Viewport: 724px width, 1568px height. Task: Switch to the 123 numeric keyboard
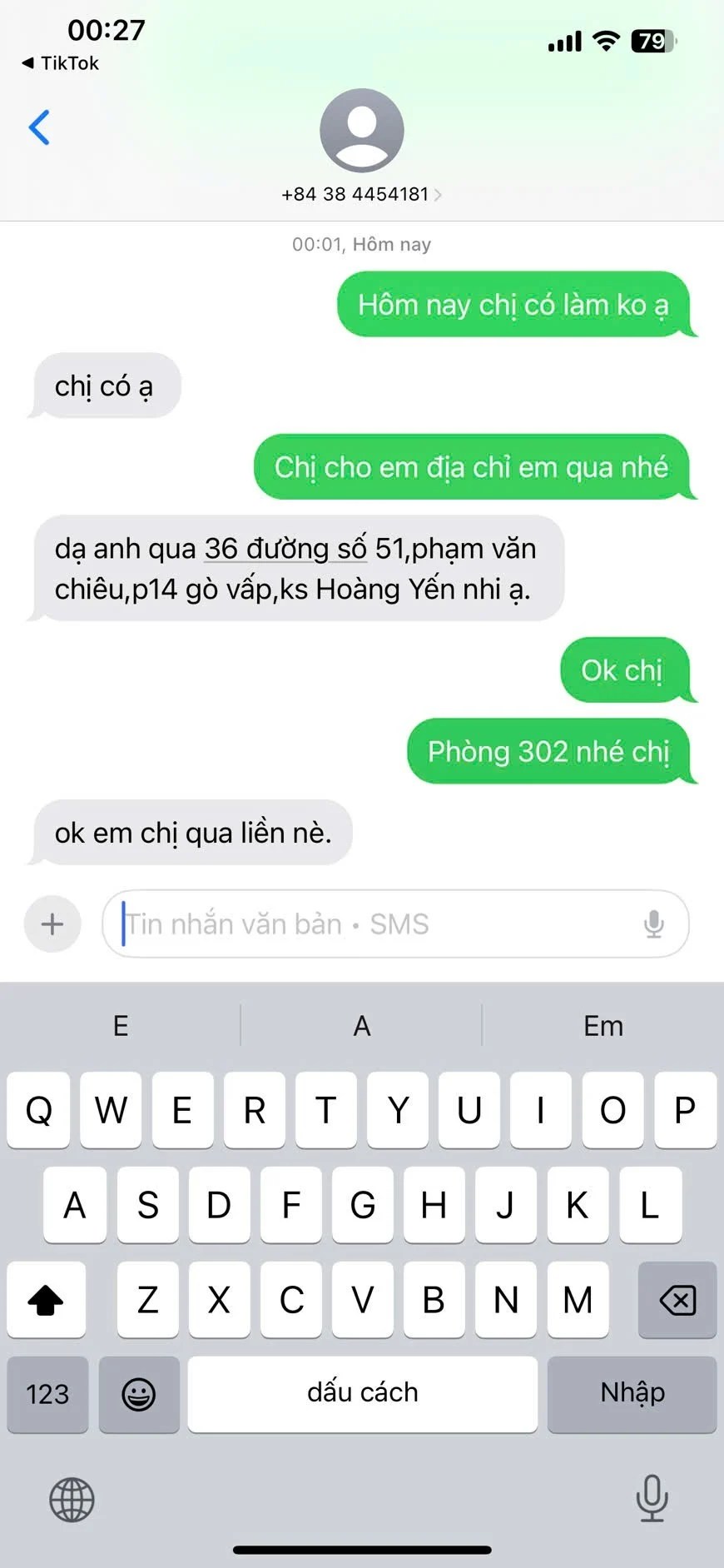[x=47, y=1394]
